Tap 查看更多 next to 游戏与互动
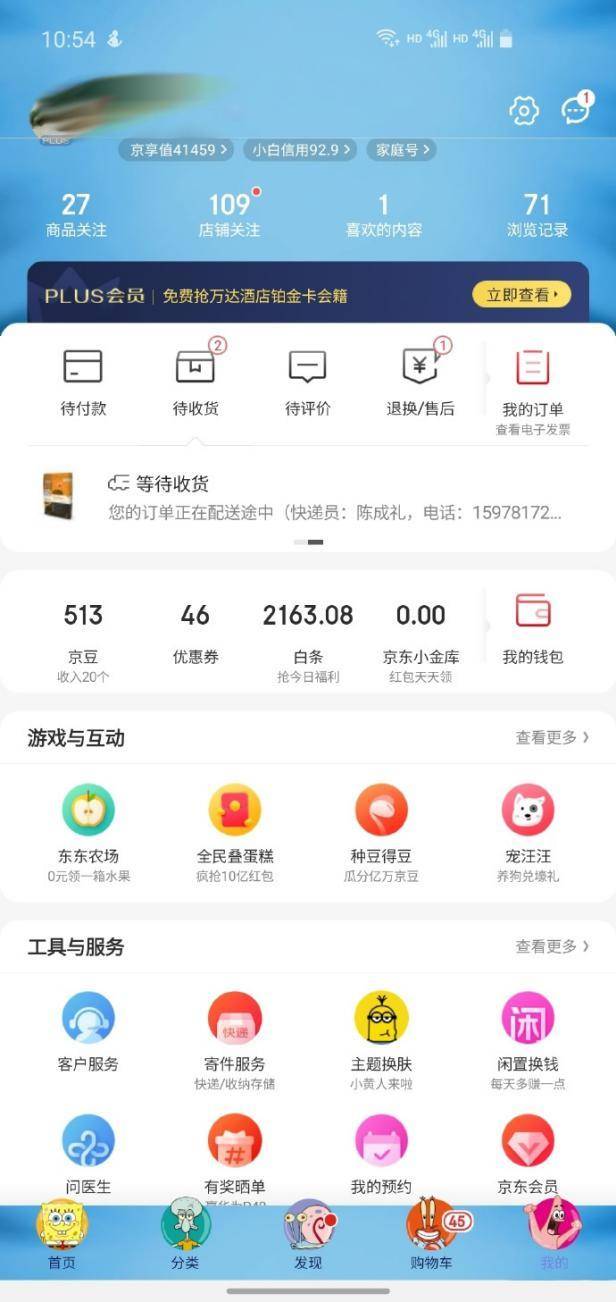The height and width of the screenshot is (1302, 616). 552,737
